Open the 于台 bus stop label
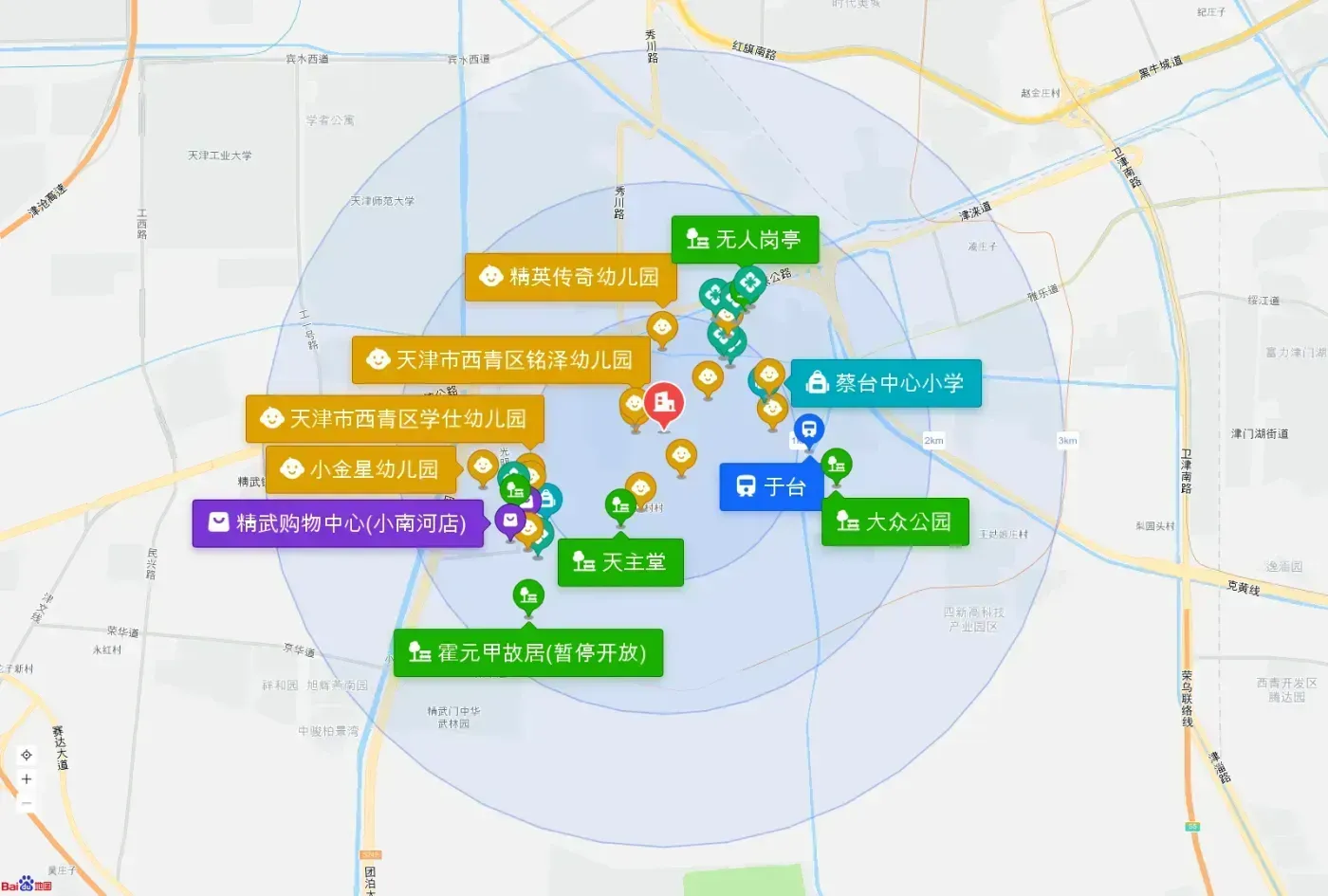Screen dimensions: 1328x896 coord(771,487)
